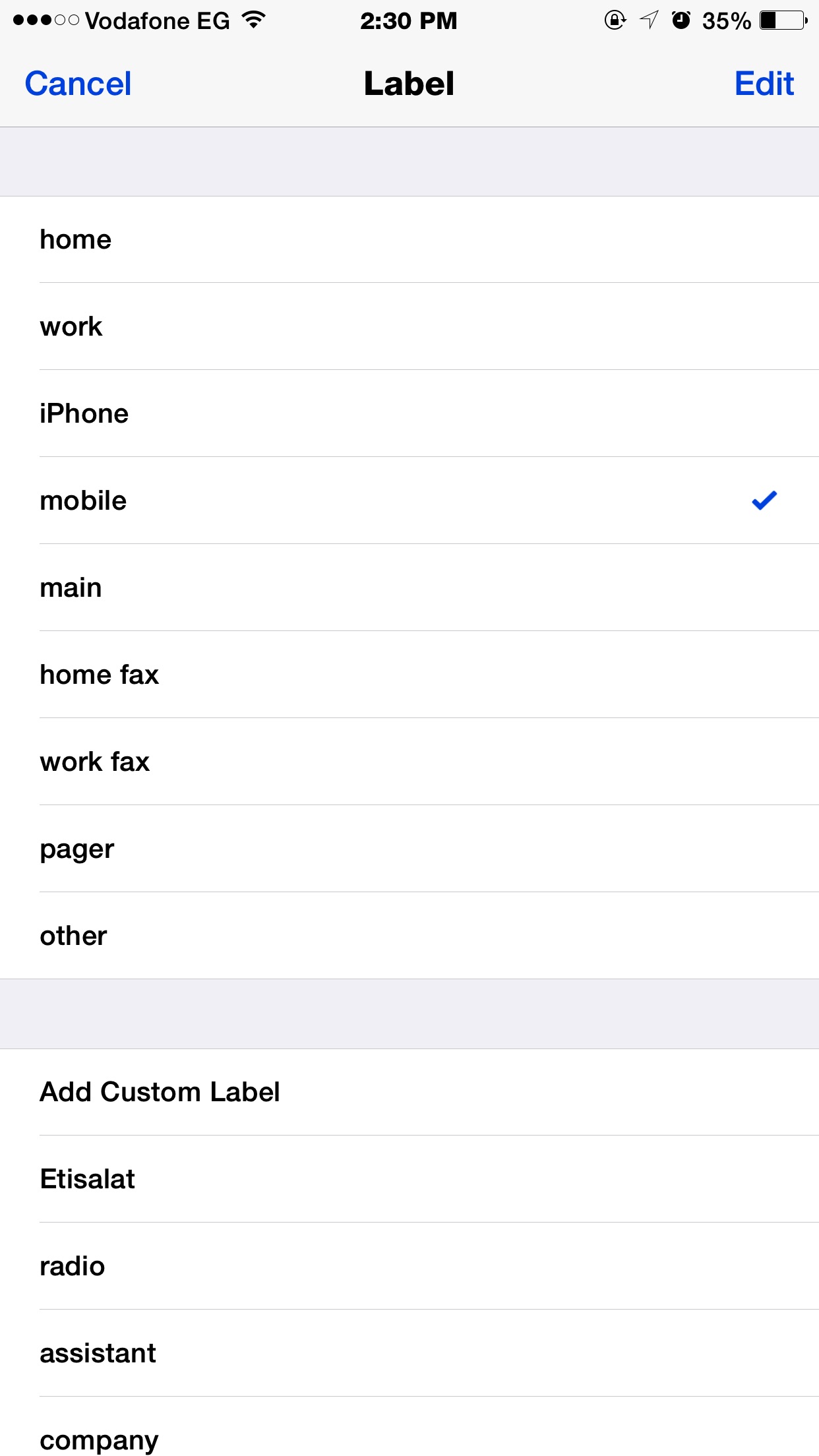Set the label to main
Viewport: 819px width, 1456px height.
(409, 588)
